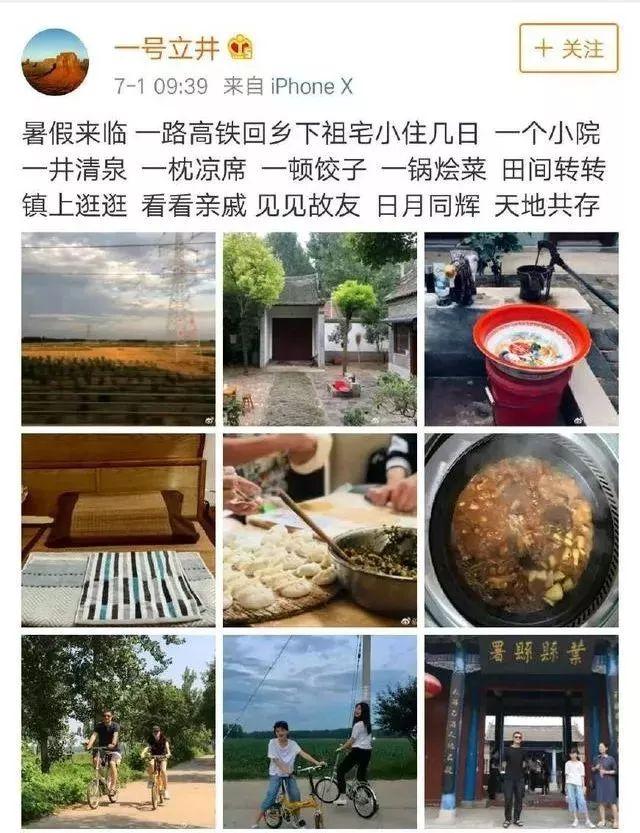
Task: Follow 一号立井 with the 关注 button
Action: [568, 48]
